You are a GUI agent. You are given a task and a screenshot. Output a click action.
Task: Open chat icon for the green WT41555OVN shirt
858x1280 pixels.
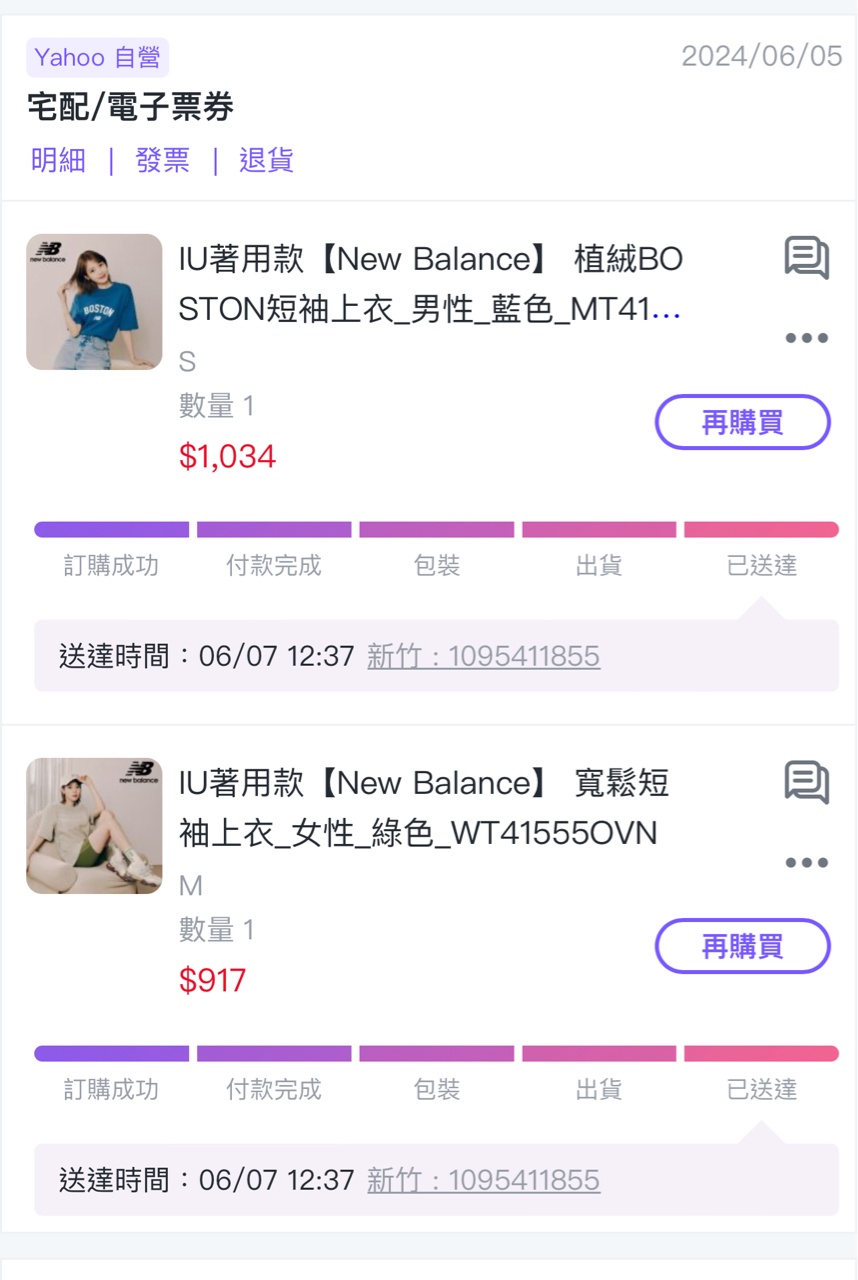coord(806,782)
